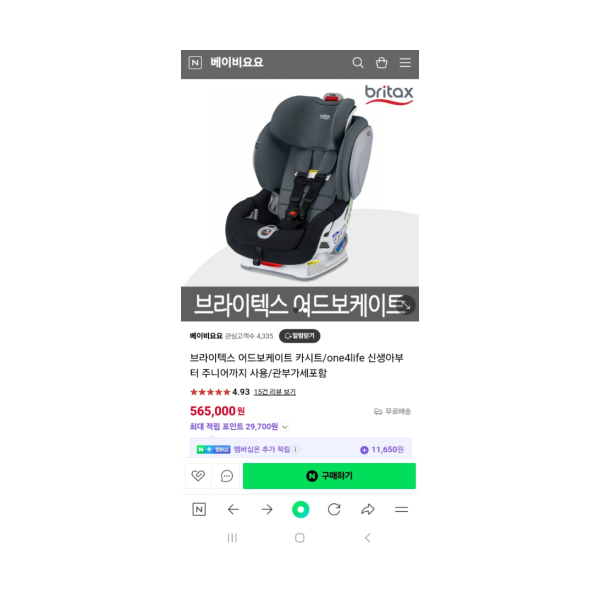Open the 15건 리뷰 보기 link
The width and height of the screenshot is (600, 600).
click(x=274, y=392)
